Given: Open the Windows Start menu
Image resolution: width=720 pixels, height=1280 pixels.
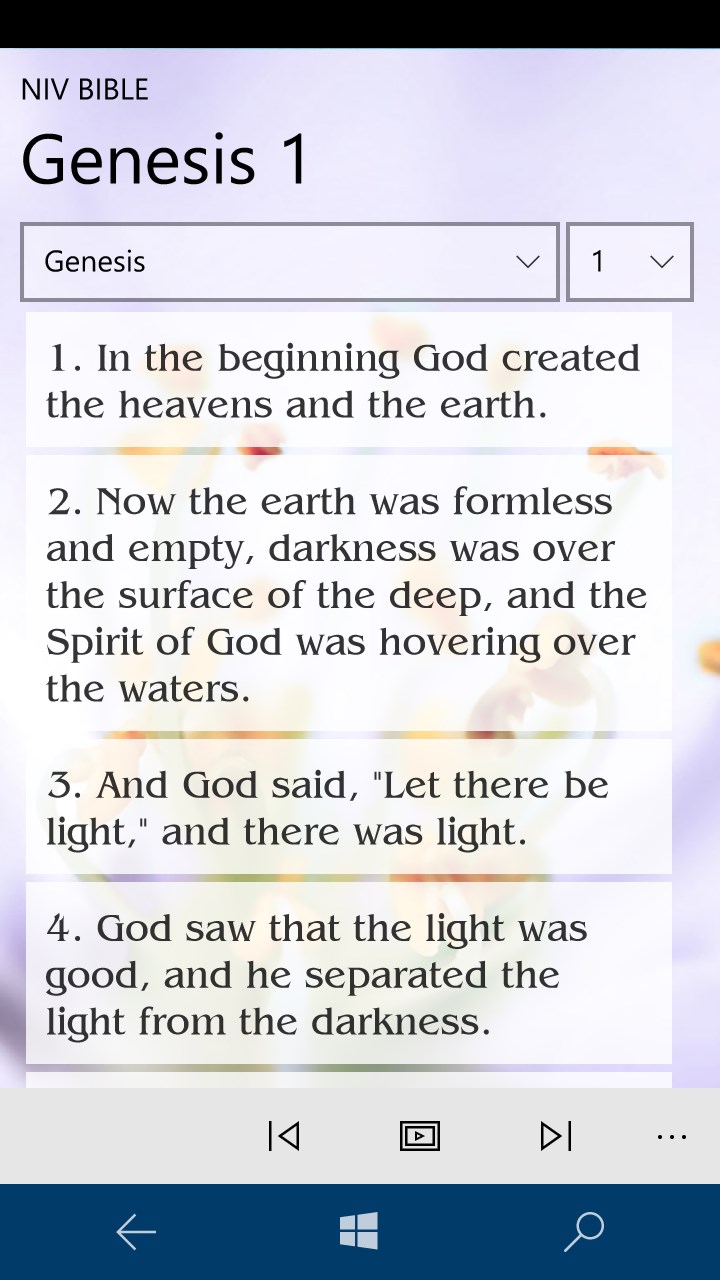Looking at the screenshot, I should click(360, 1231).
